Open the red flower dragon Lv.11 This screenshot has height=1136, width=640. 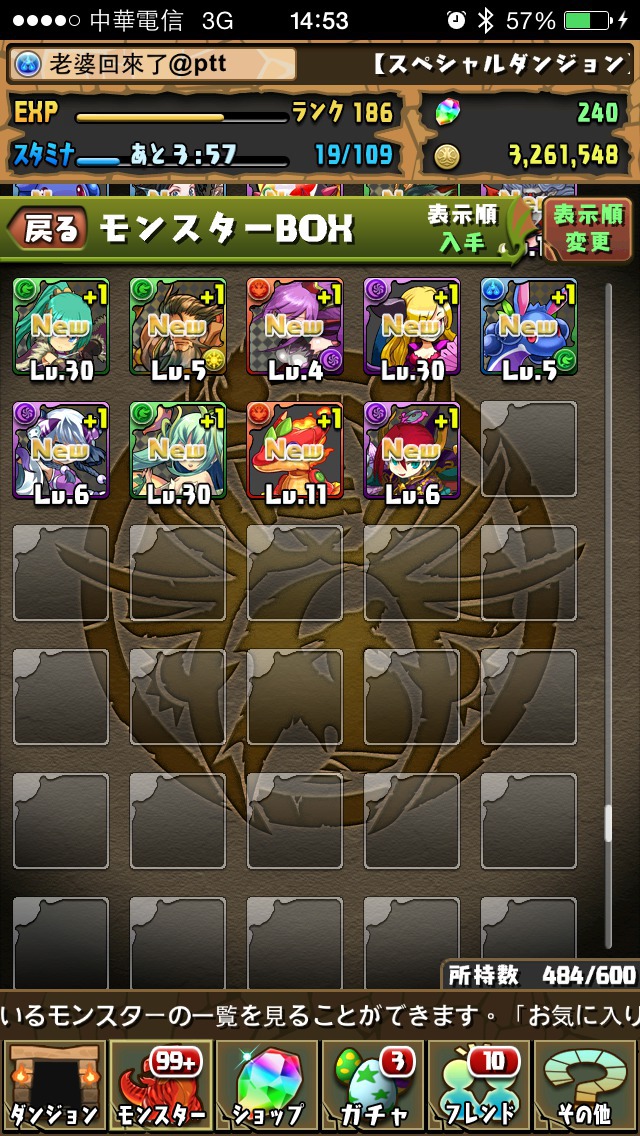coord(295,451)
